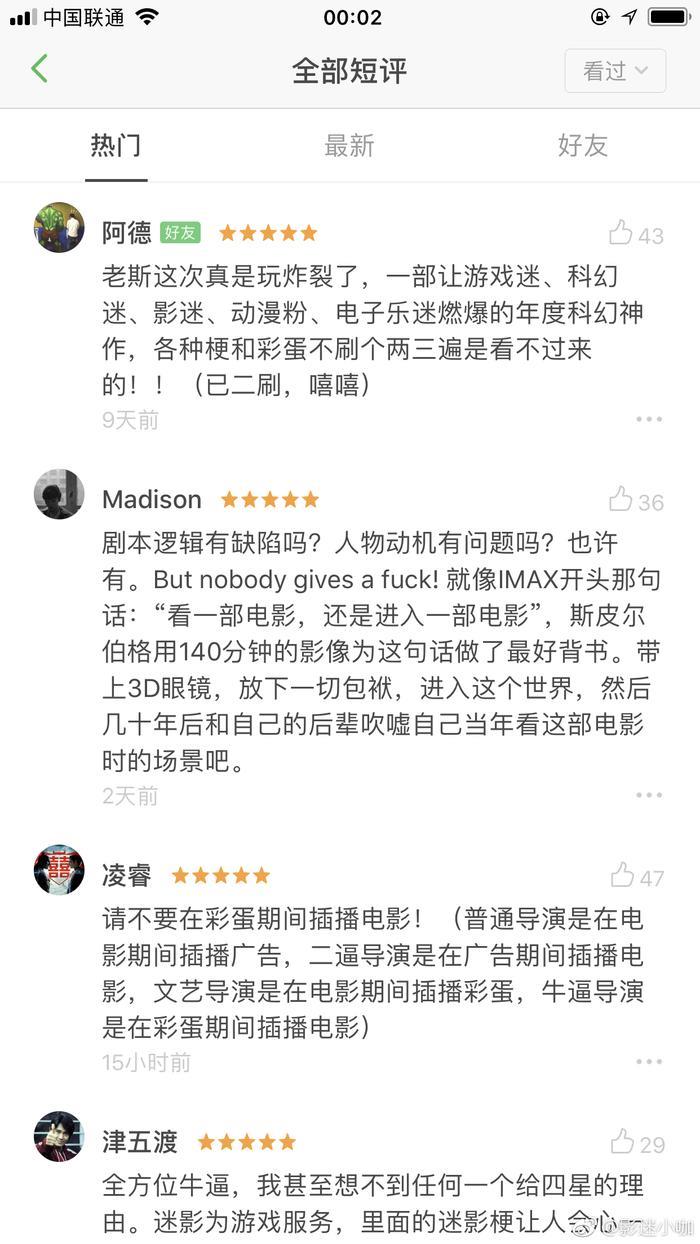The image size is (700, 1244).
Task: Open the 看过 dropdown filter
Action: 615,71
